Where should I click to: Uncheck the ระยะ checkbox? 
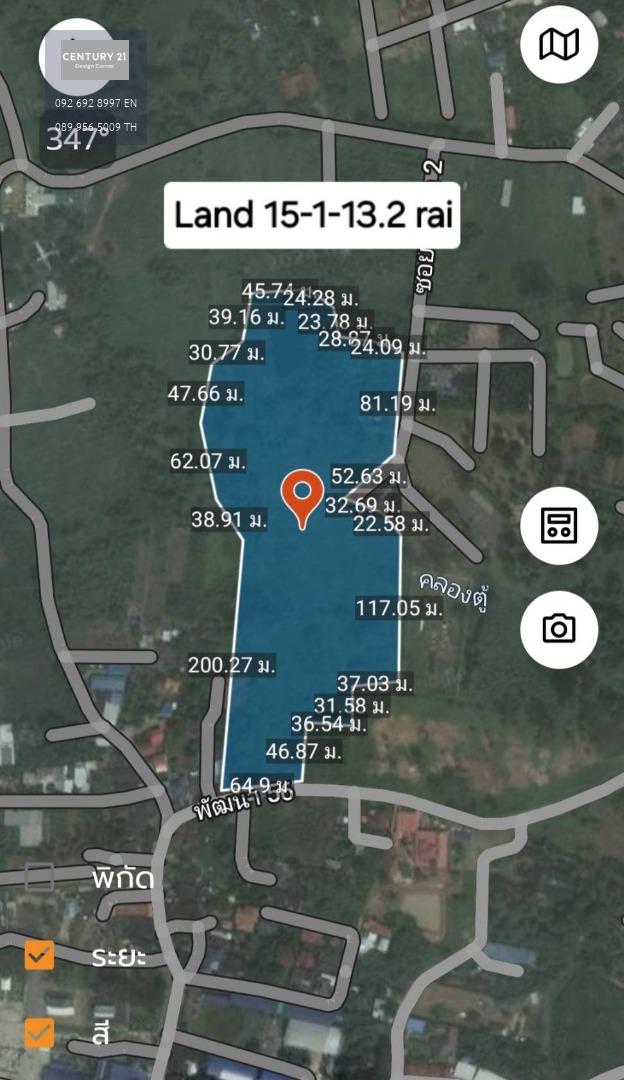(x=39, y=955)
